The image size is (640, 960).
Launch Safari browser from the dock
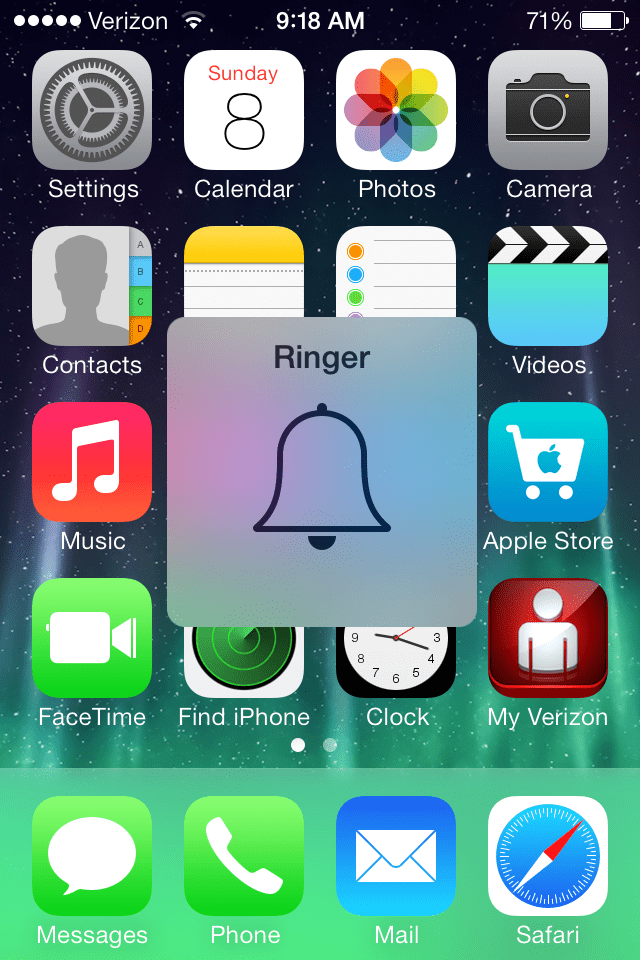click(x=548, y=856)
